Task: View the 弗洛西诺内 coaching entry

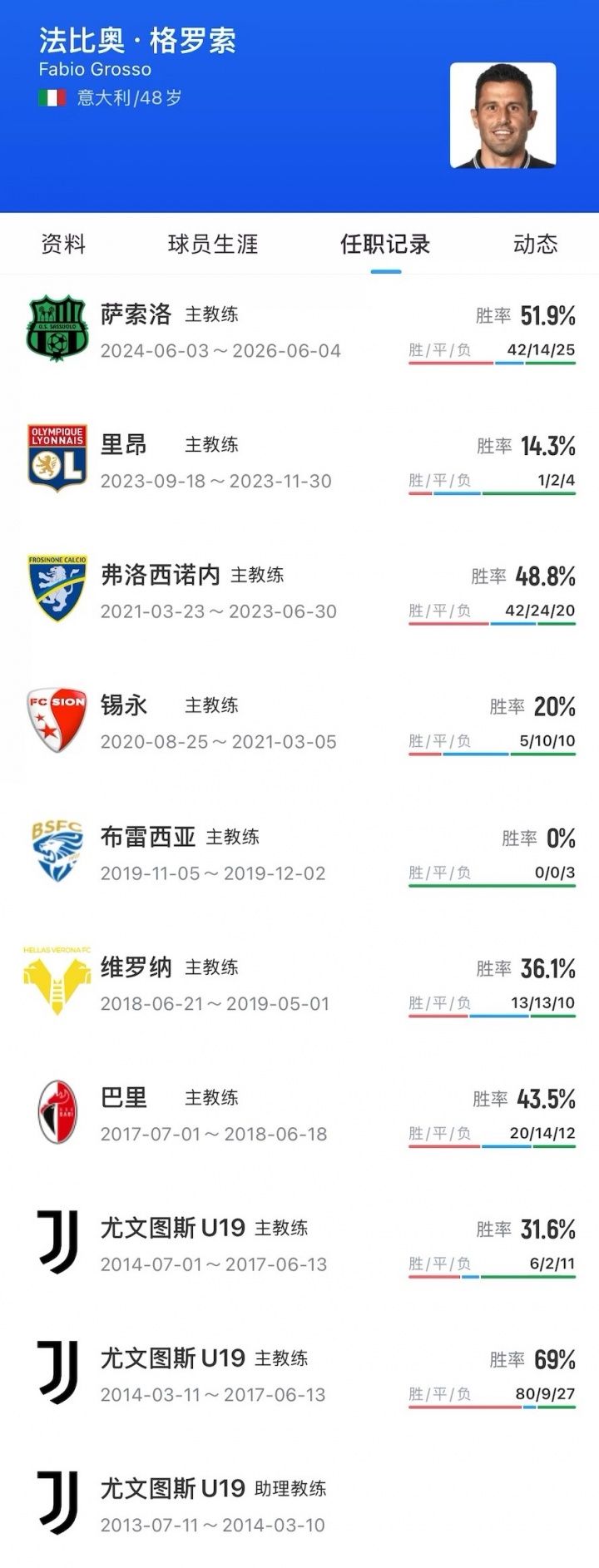Action: pyautogui.click(x=299, y=591)
